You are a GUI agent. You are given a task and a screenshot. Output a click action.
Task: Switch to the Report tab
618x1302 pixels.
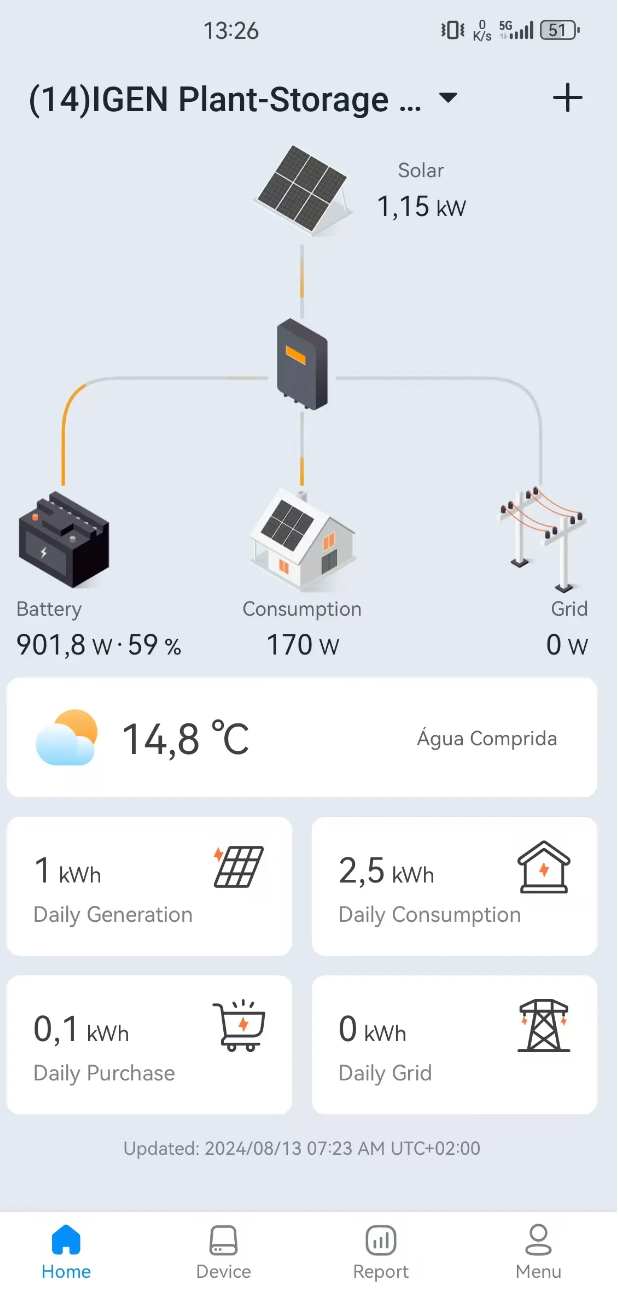381,1253
